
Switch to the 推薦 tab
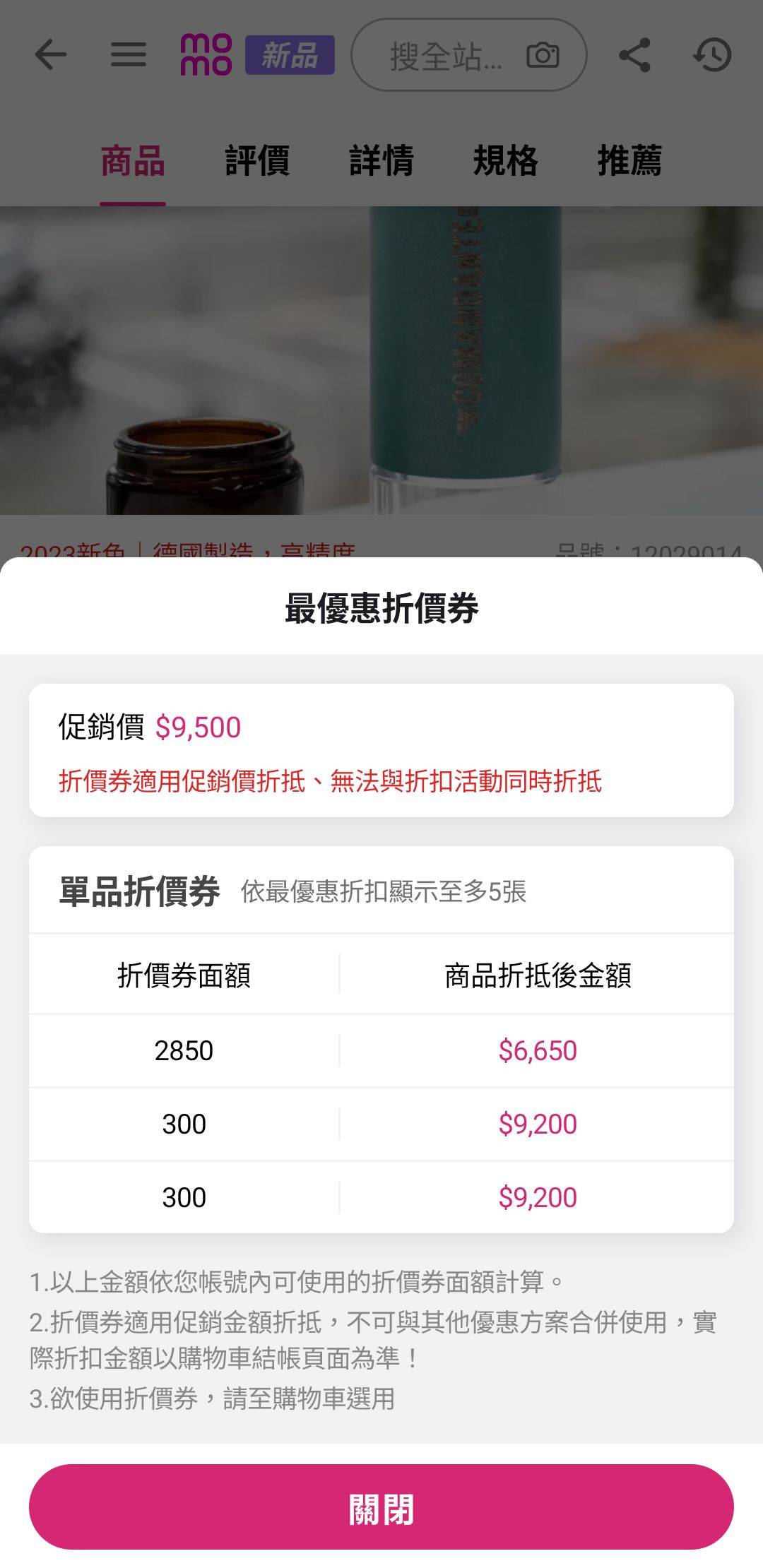pos(629,161)
